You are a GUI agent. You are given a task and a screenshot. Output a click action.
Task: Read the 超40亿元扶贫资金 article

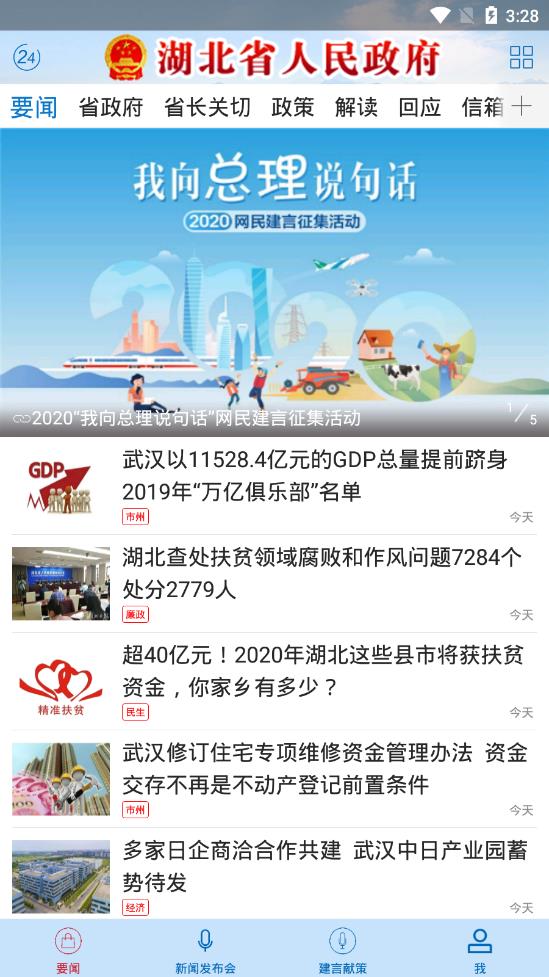pos(274,681)
